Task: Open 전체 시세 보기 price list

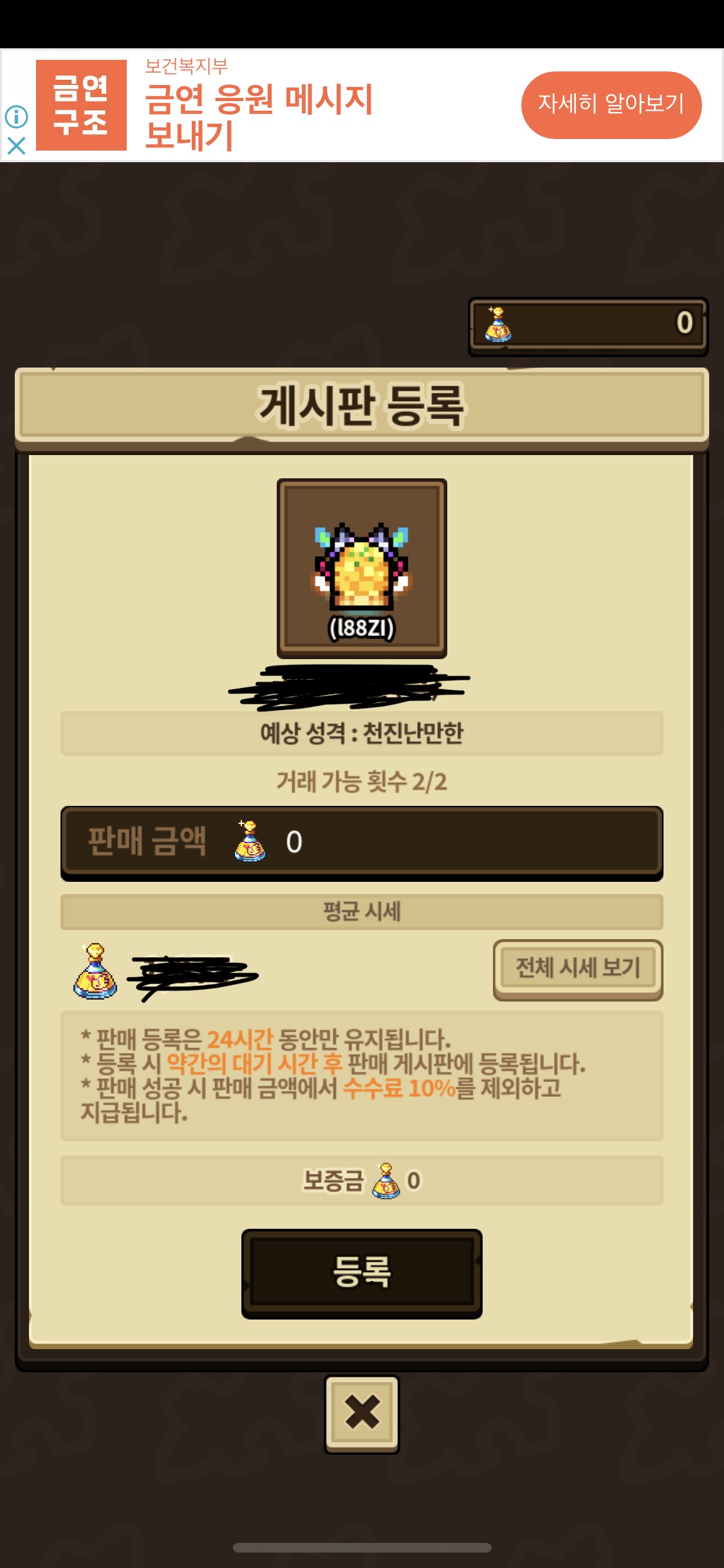Action: (577, 968)
